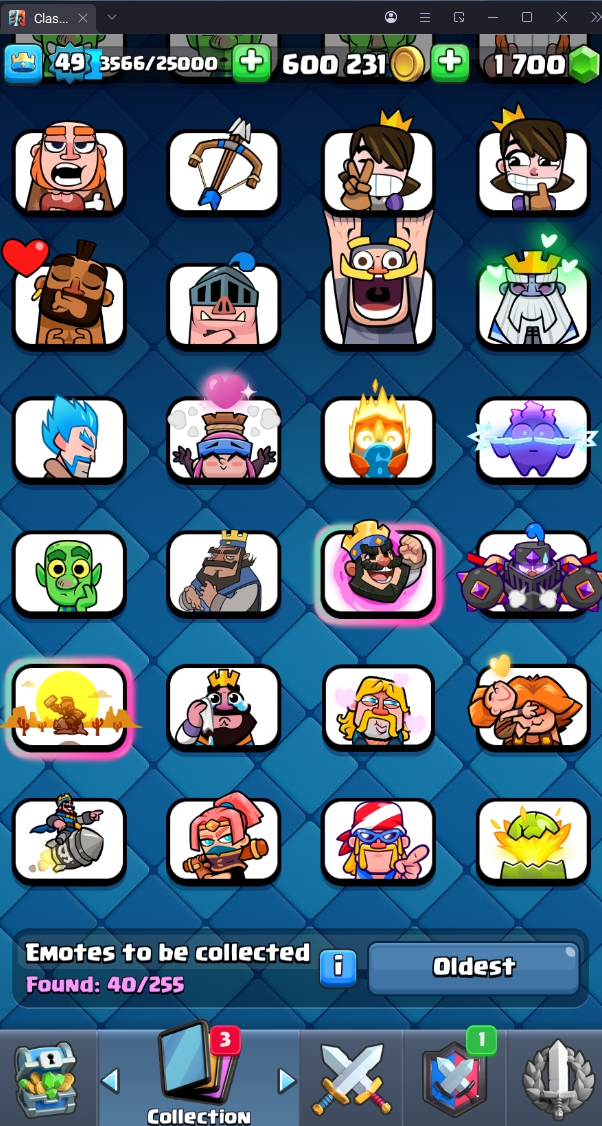Tap the right arrow beside Collection
Viewport: 602px width, 1126px height.
click(287, 1080)
